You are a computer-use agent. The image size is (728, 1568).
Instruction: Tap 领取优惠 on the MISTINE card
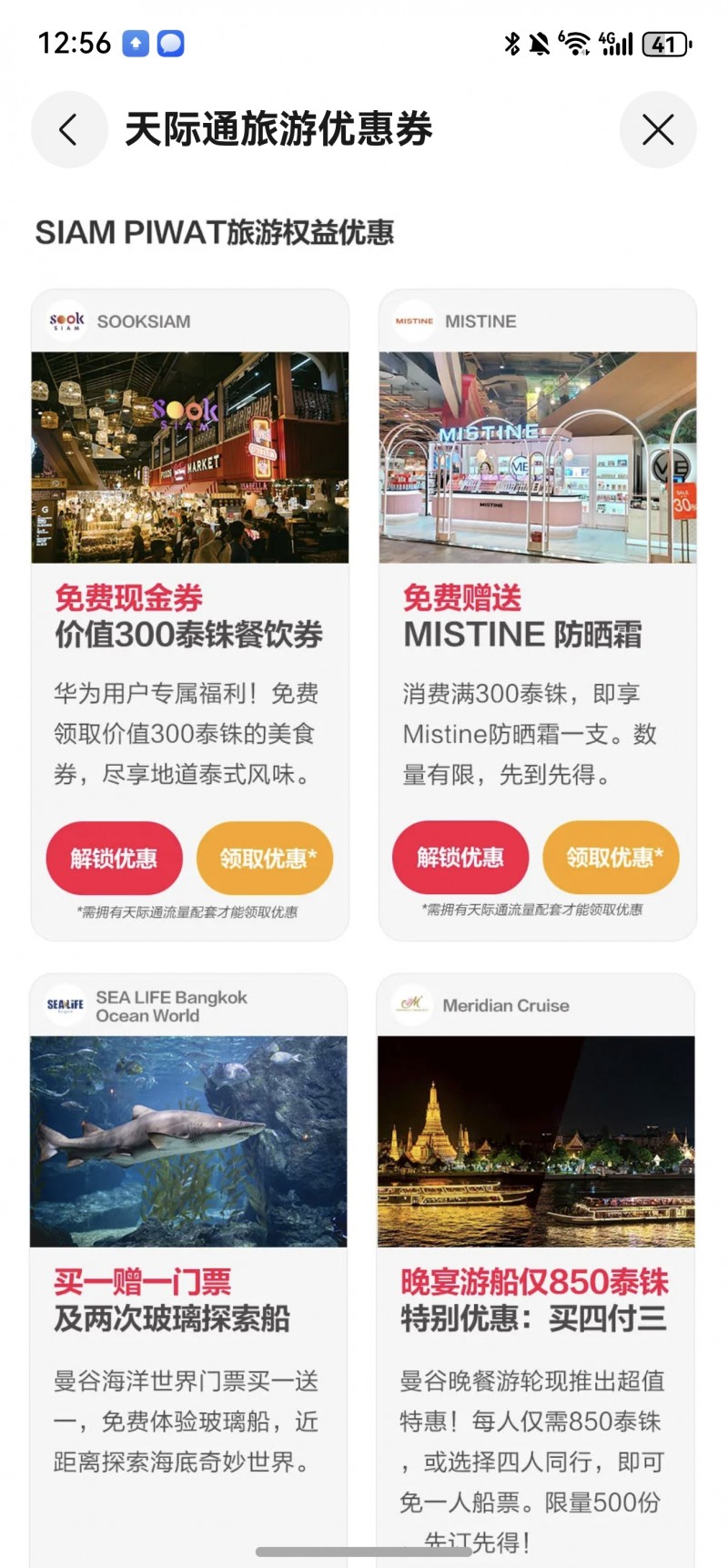611,857
